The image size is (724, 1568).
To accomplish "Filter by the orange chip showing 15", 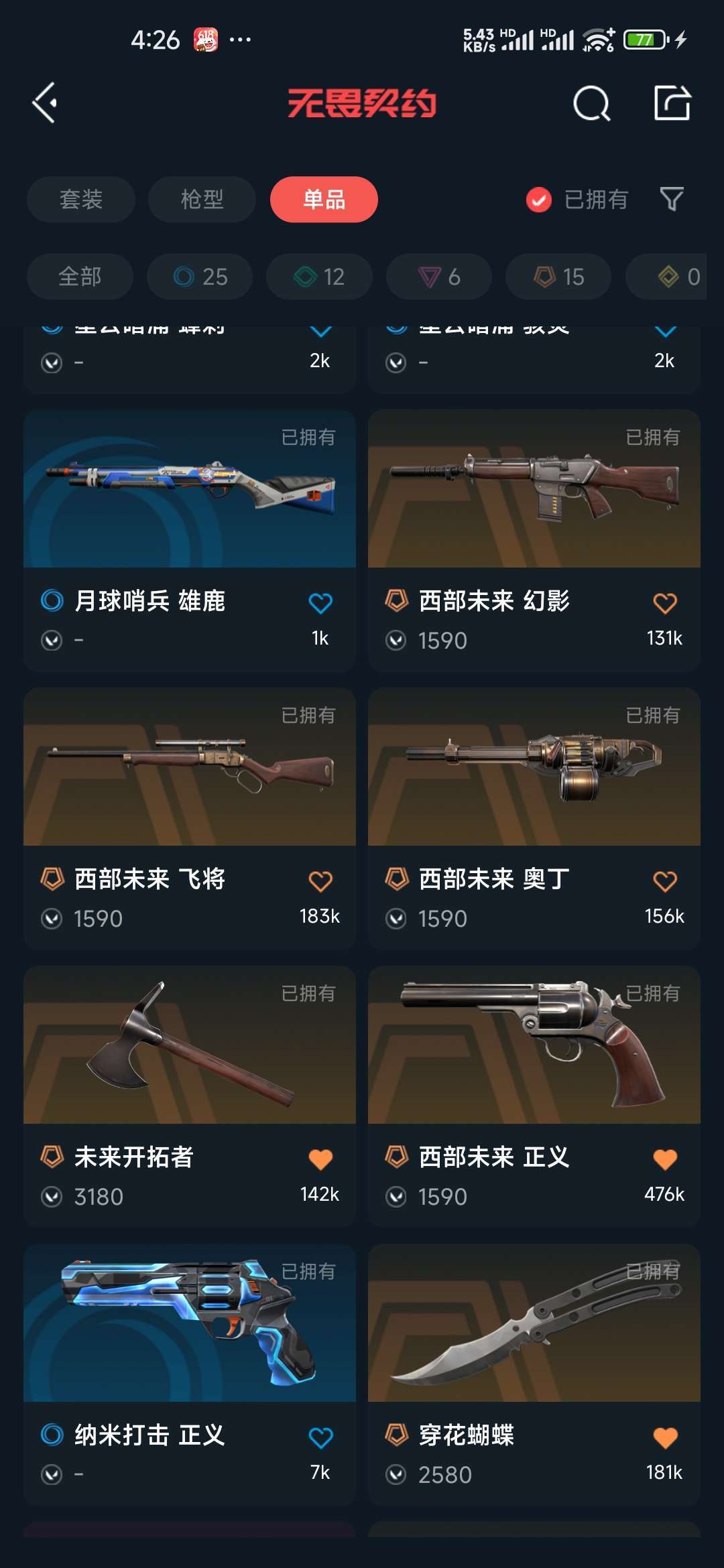I will pos(558,276).
